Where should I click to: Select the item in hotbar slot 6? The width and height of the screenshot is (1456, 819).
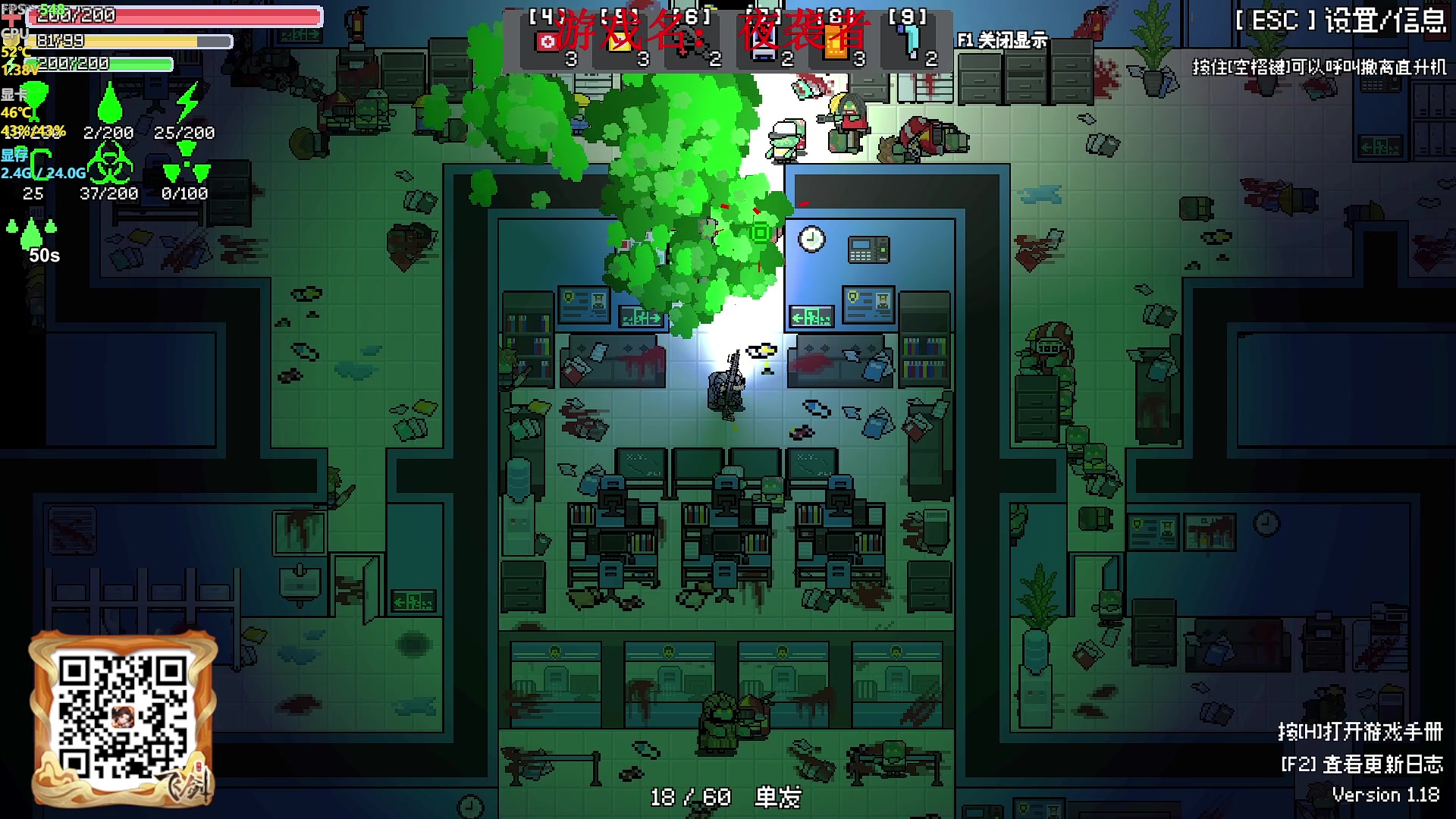692,42
